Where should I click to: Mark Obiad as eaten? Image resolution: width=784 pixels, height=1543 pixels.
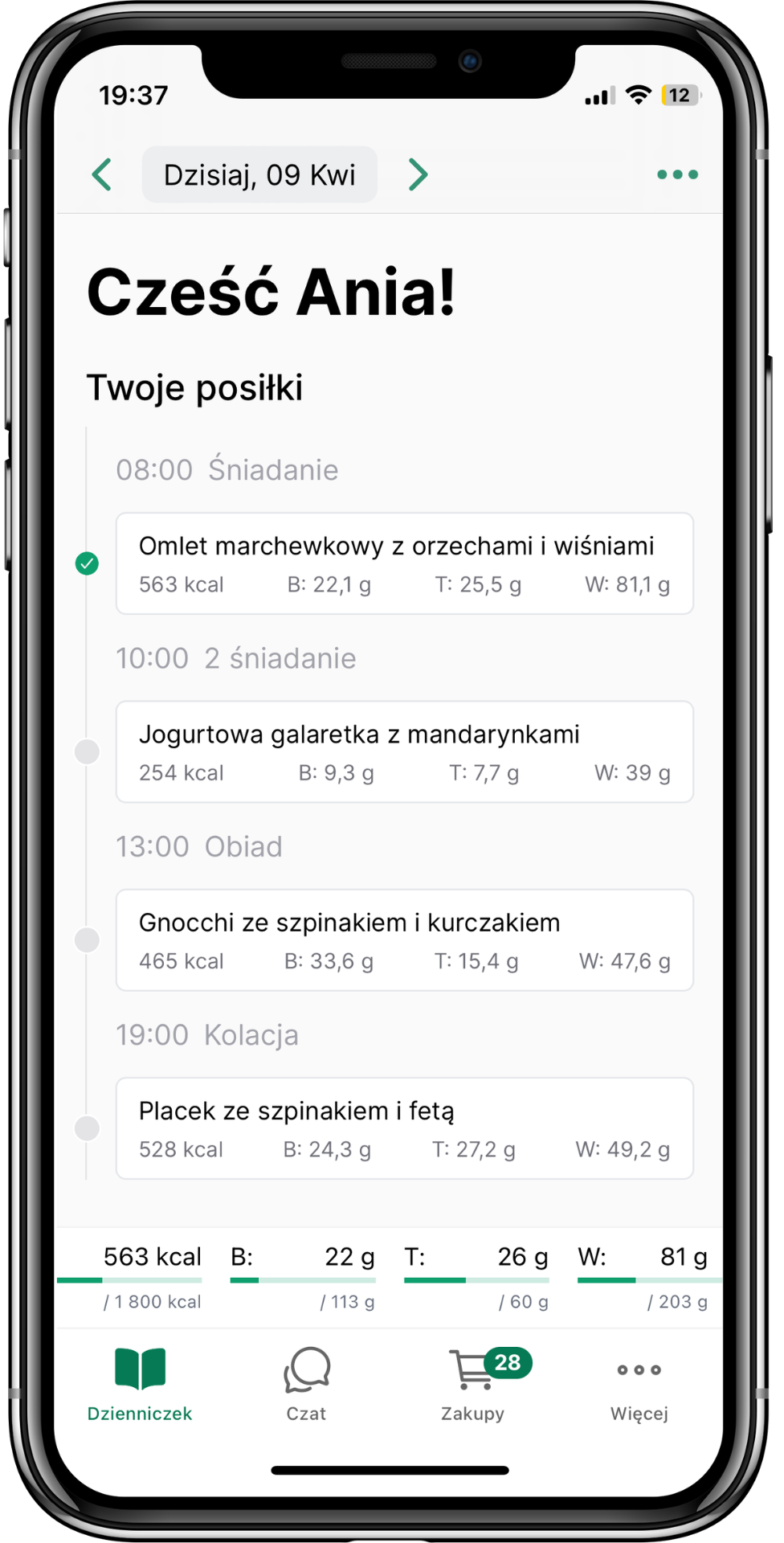87,939
